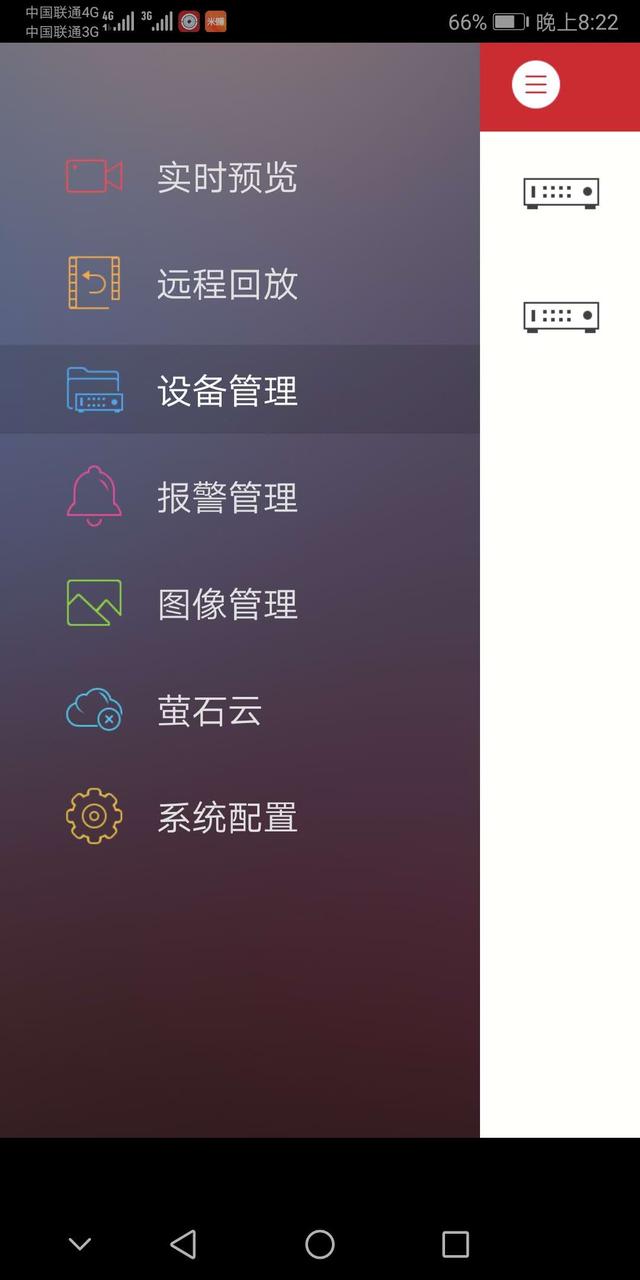Open 系统配置 system settings

point(226,817)
